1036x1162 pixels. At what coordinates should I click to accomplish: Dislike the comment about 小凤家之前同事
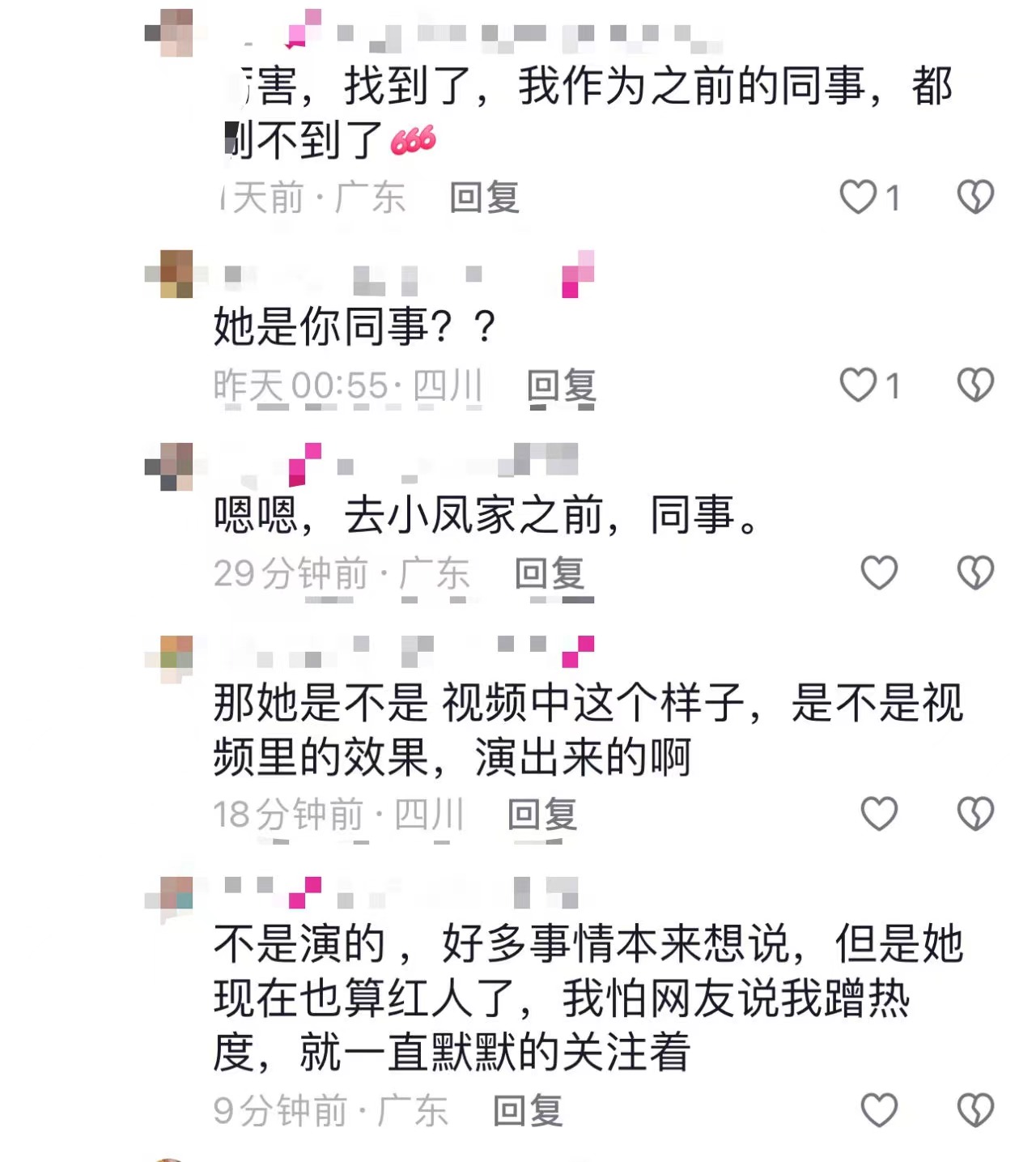(x=975, y=573)
